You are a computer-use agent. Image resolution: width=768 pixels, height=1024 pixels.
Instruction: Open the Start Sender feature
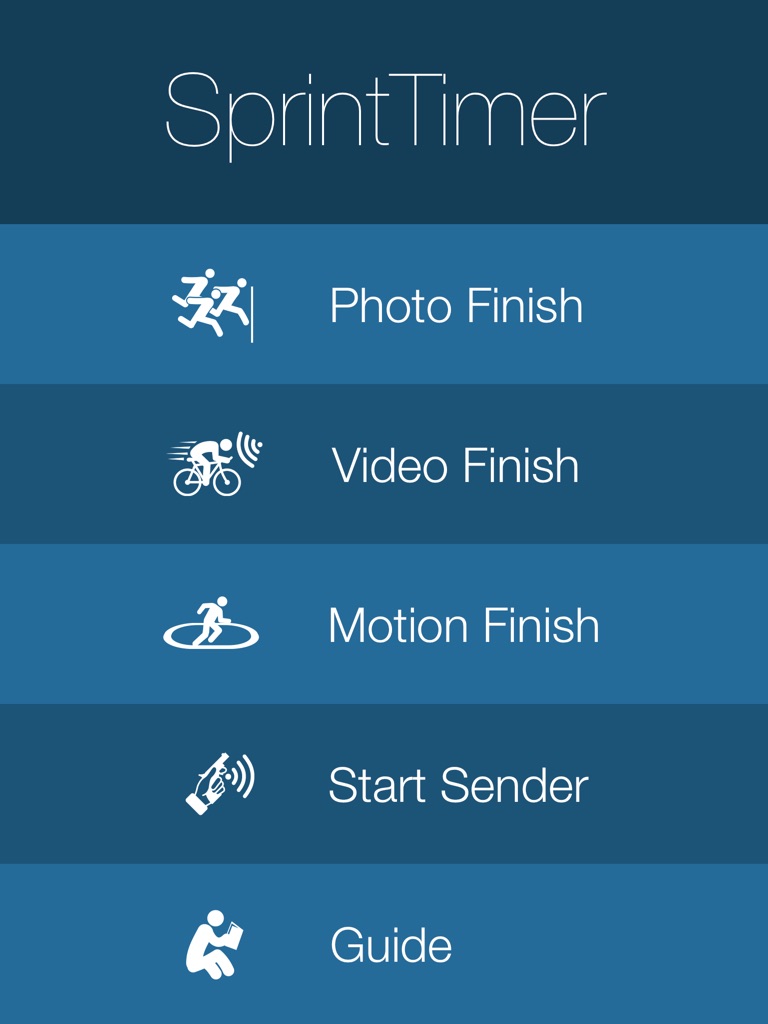(x=458, y=785)
